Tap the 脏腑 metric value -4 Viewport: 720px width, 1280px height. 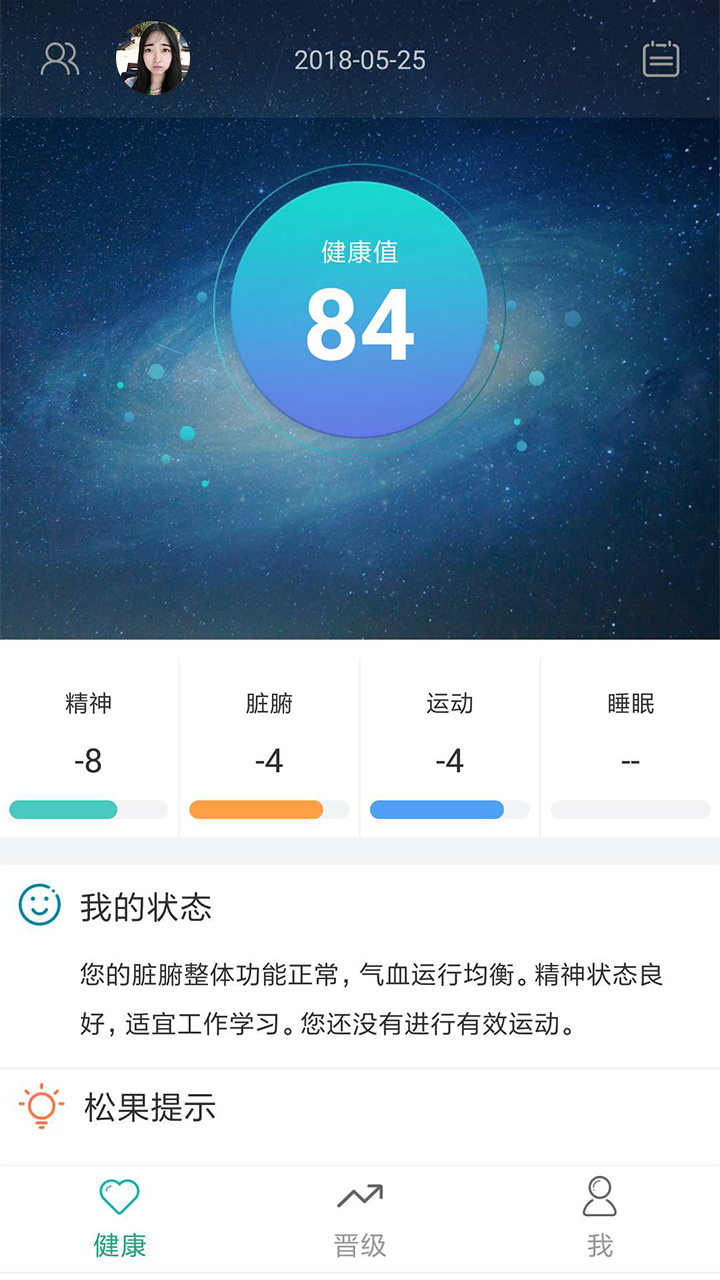click(268, 762)
